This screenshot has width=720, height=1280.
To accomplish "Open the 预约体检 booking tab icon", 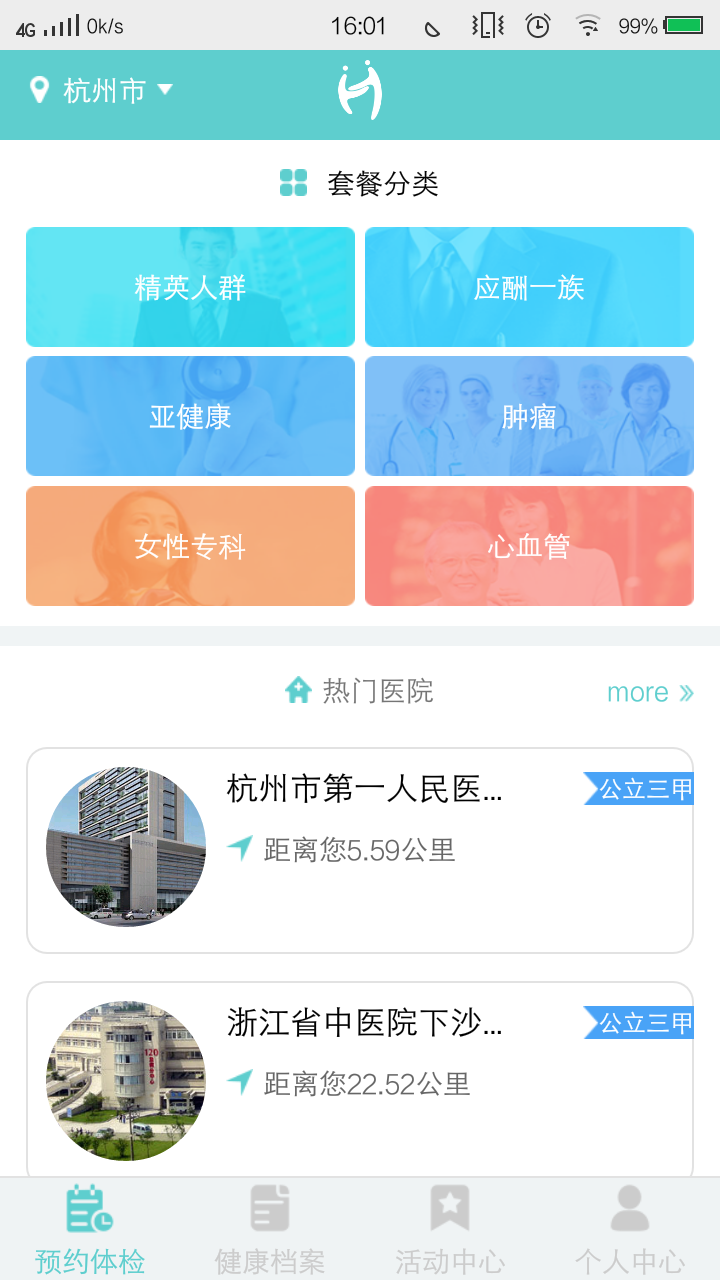I will coord(88,1210).
